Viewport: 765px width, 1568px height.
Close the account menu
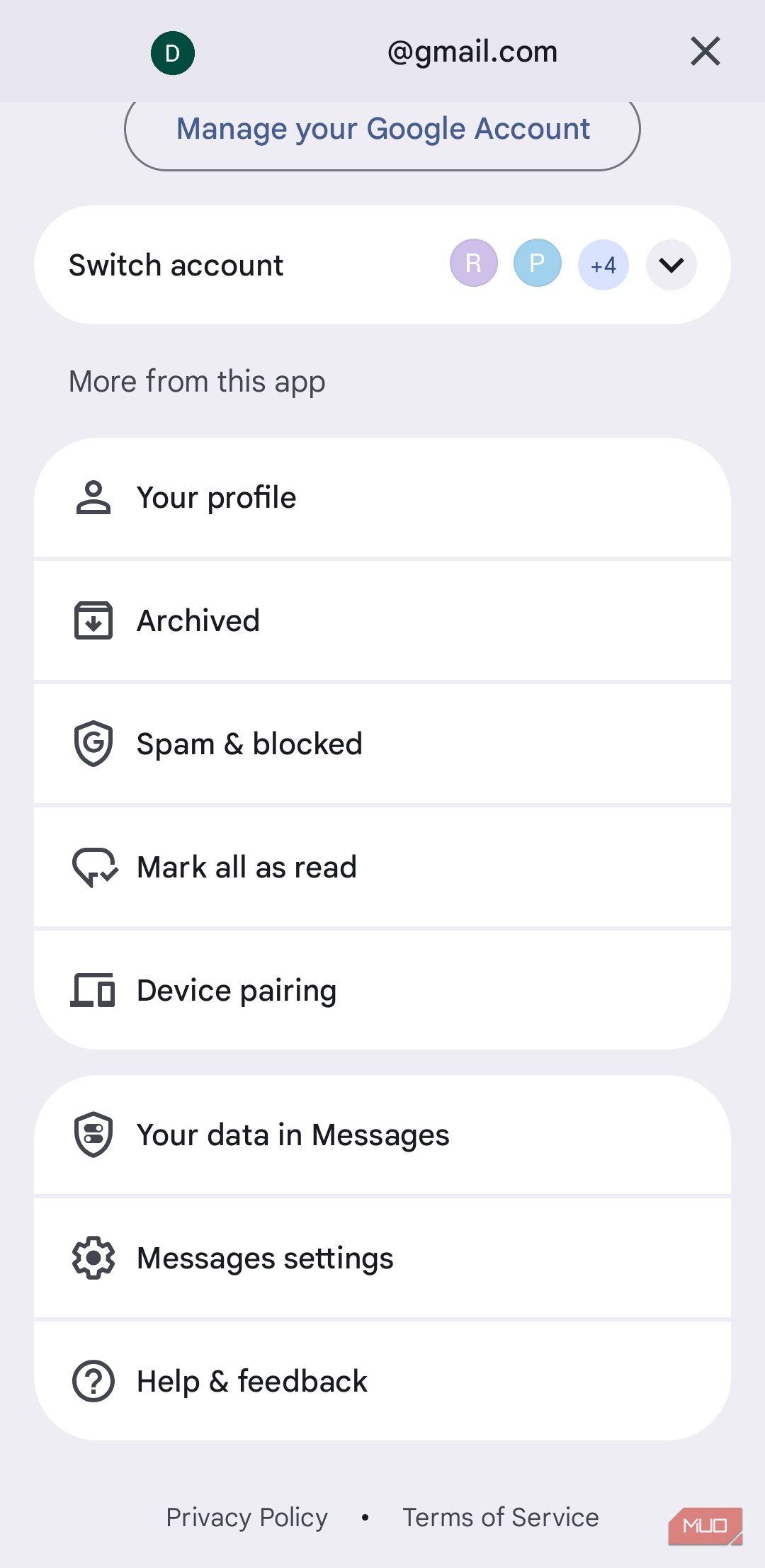coord(705,52)
